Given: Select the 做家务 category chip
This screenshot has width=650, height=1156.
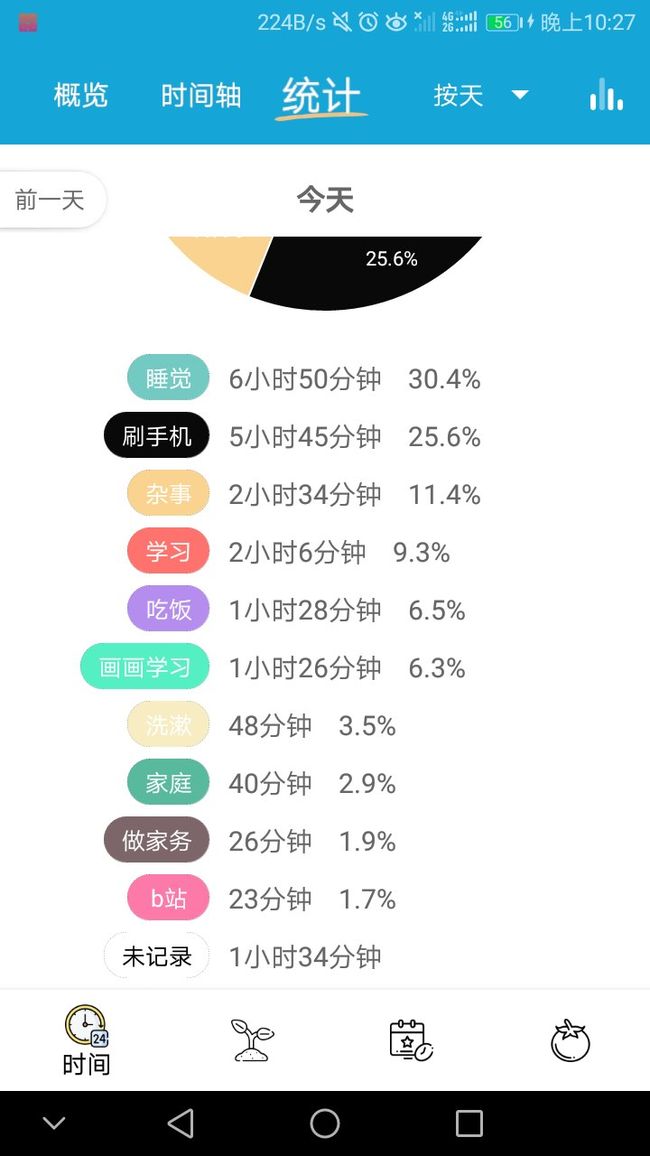Looking at the screenshot, I should pyautogui.click(x=156, y=840).
